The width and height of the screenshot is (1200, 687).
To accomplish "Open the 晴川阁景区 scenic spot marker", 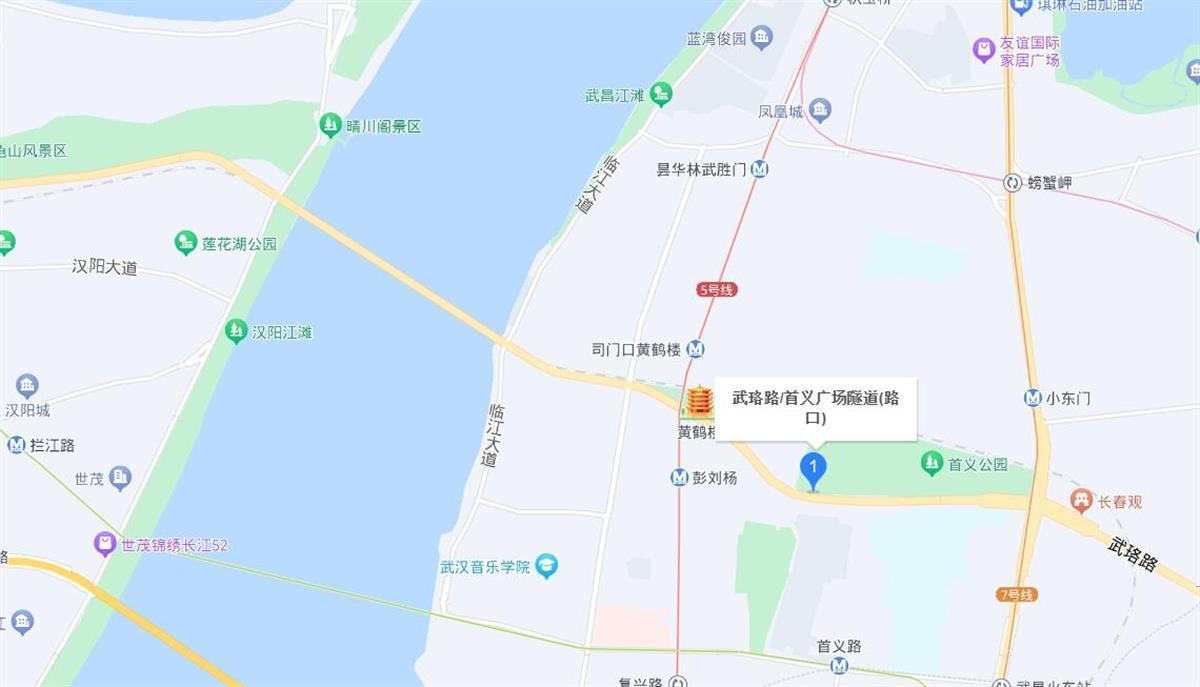I will pos(330,126).
